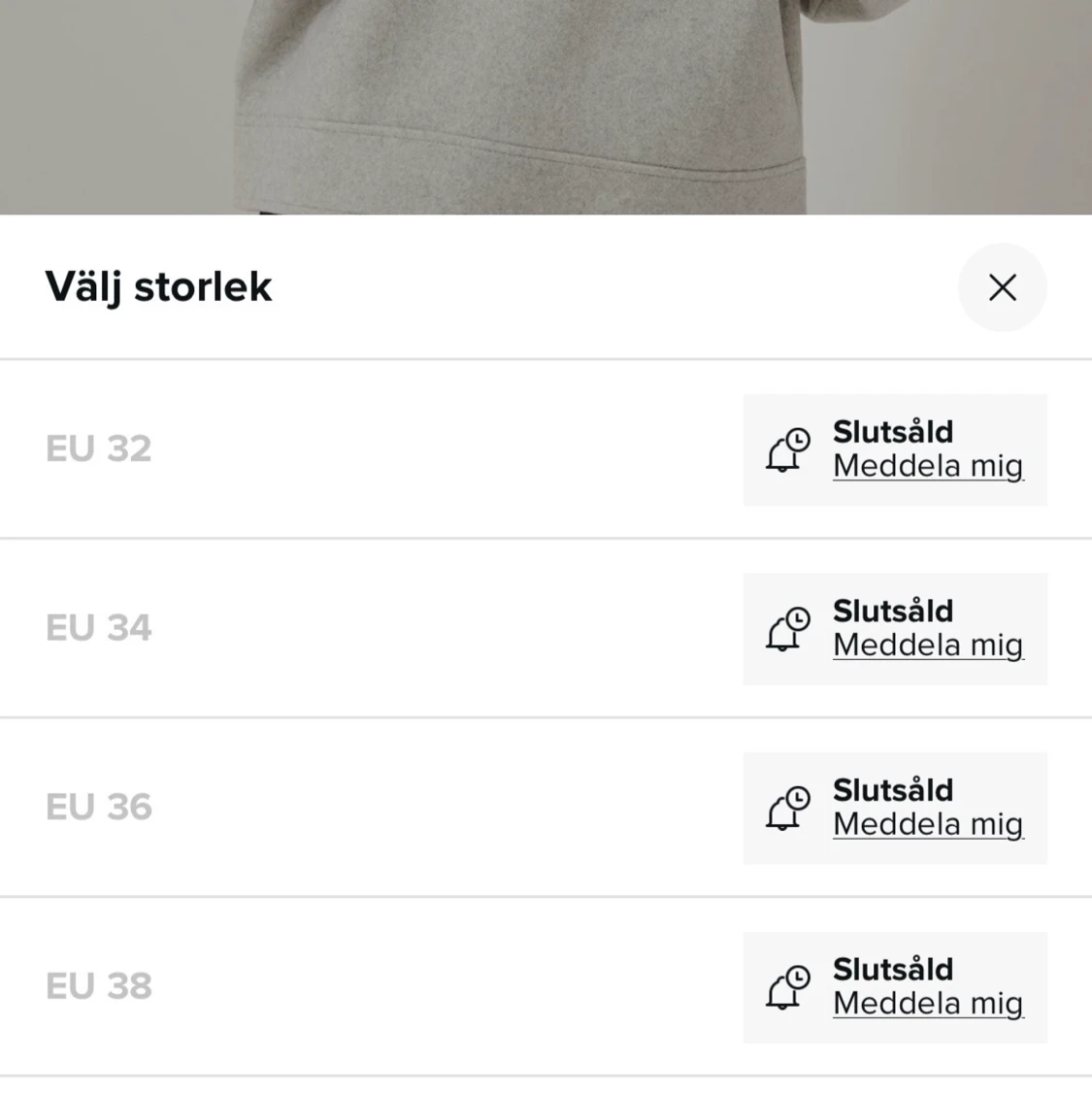Request restock notification for EU 34
1092x1093 pixels.
pyautogui.click(x=927, y=646)
